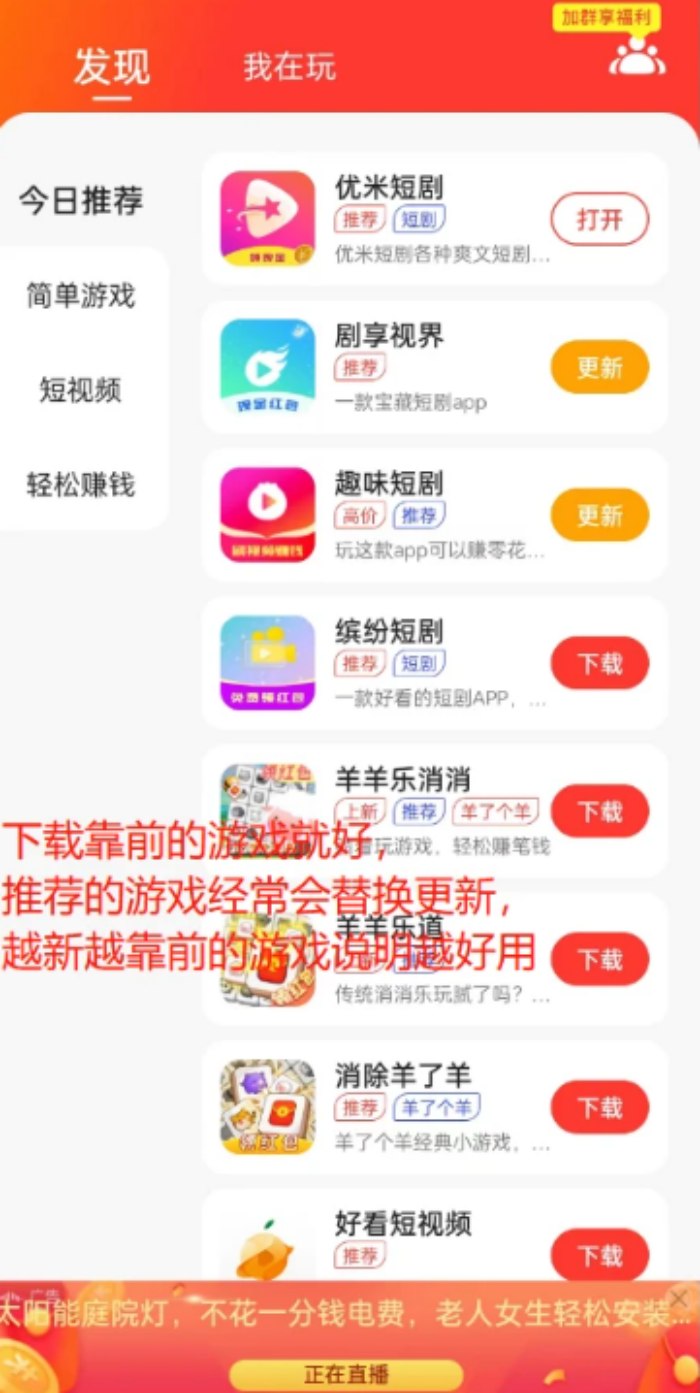
Task: Switch to 短视频 category
Action: click(x=81, y=390)
